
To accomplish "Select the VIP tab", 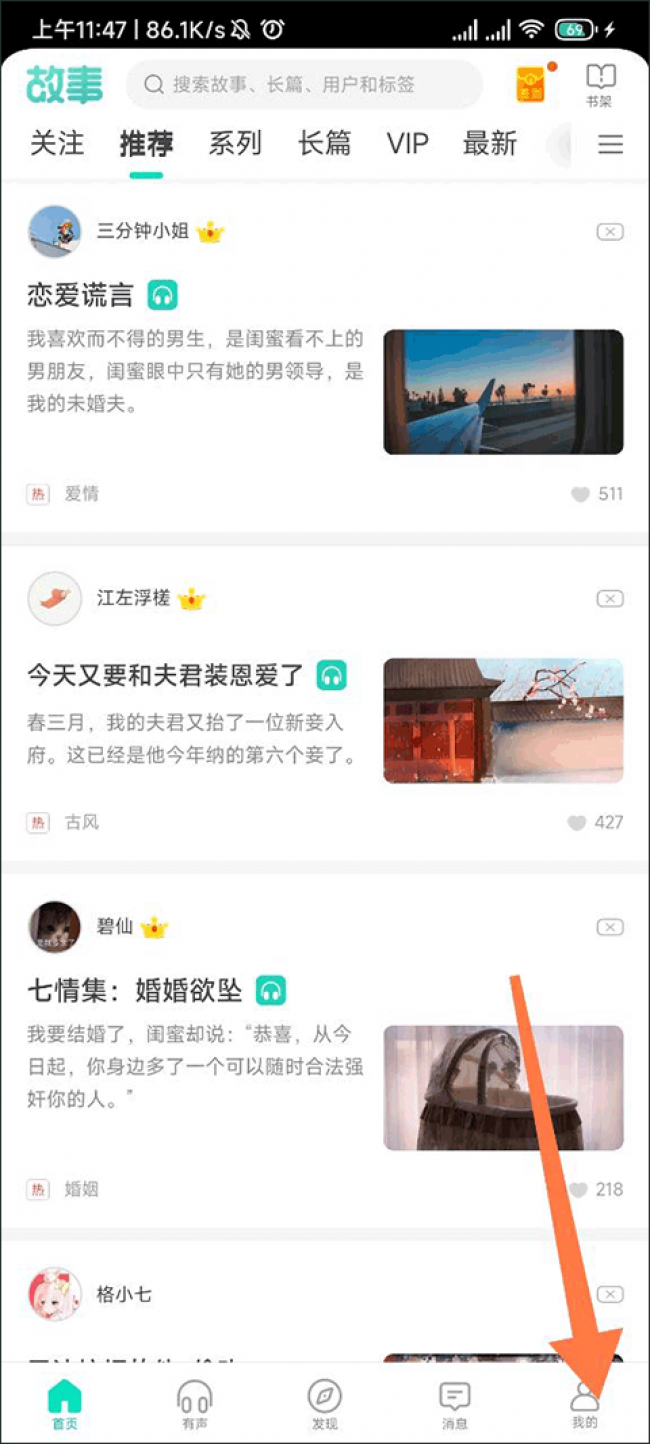I will (408, 144).
